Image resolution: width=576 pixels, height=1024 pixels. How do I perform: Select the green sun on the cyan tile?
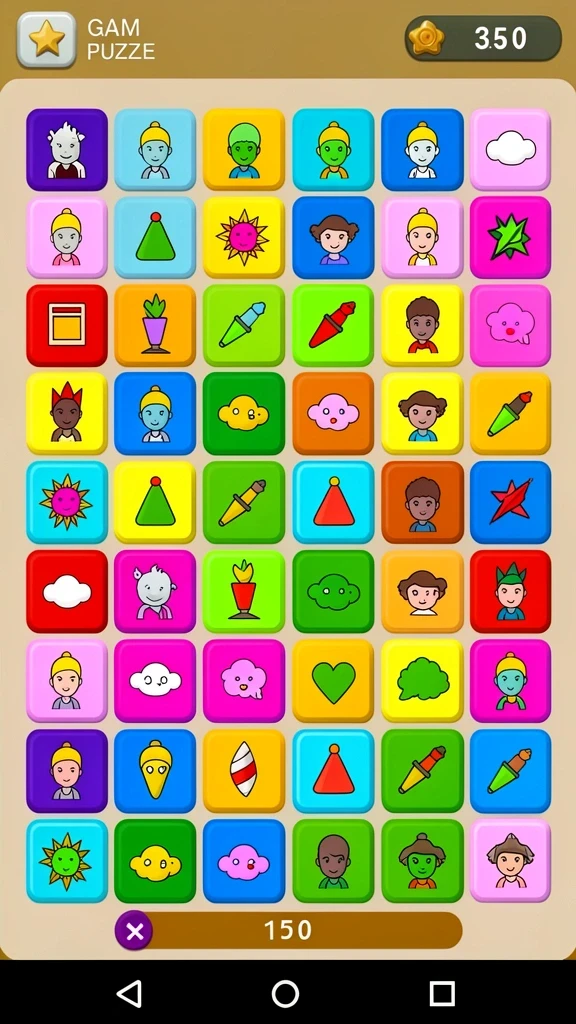click(67, 861)
